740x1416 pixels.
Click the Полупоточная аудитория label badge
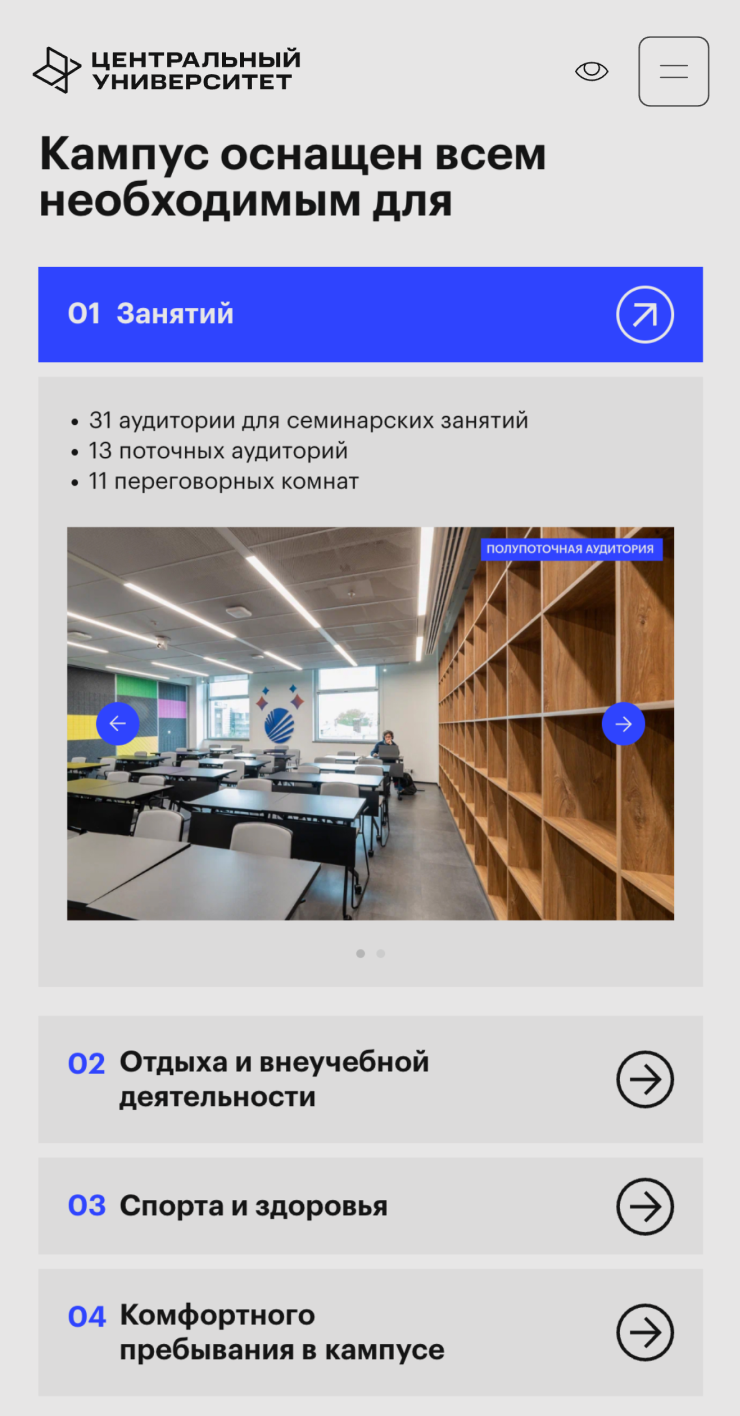pyautogui.click(x=573, y=548)
